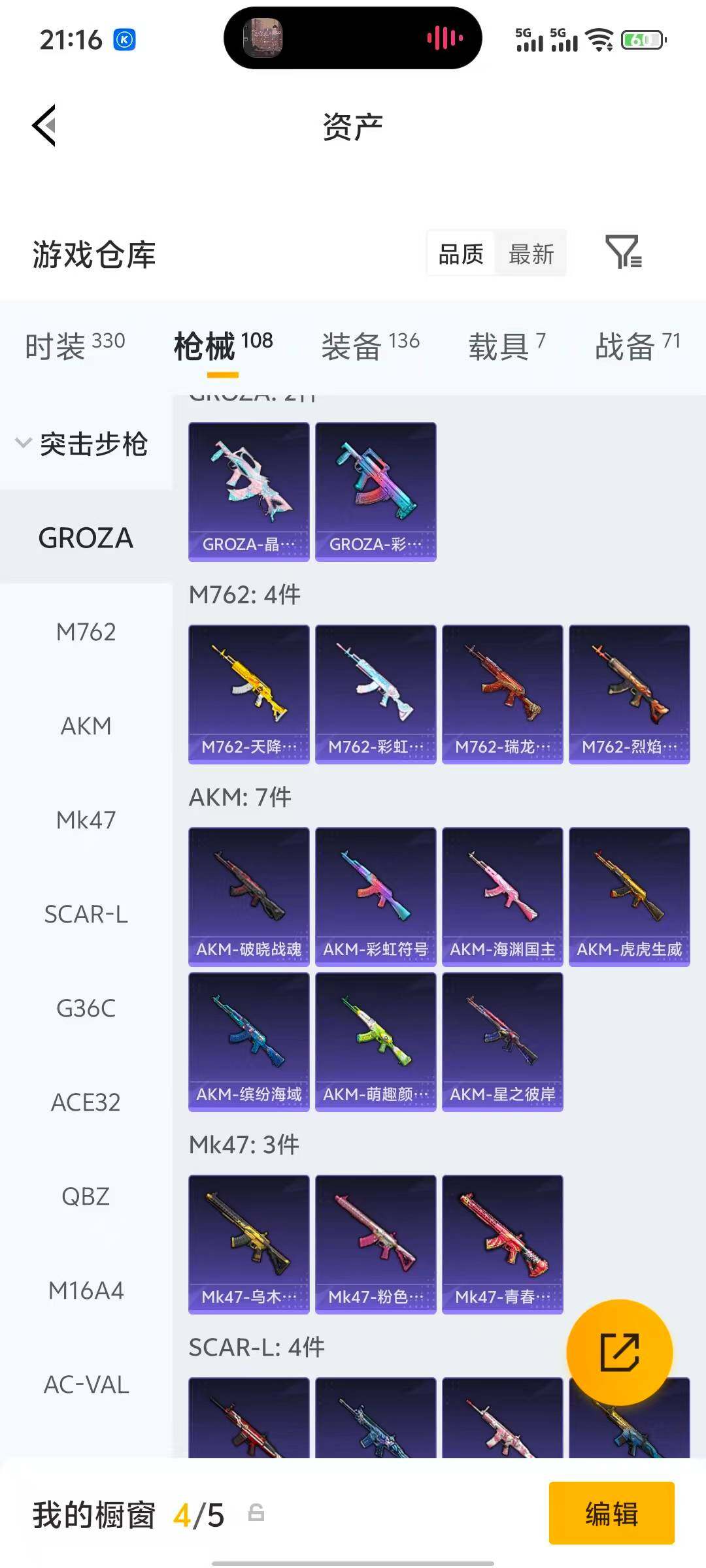Select AC-VAL in the side list

tap(86, 1384)
